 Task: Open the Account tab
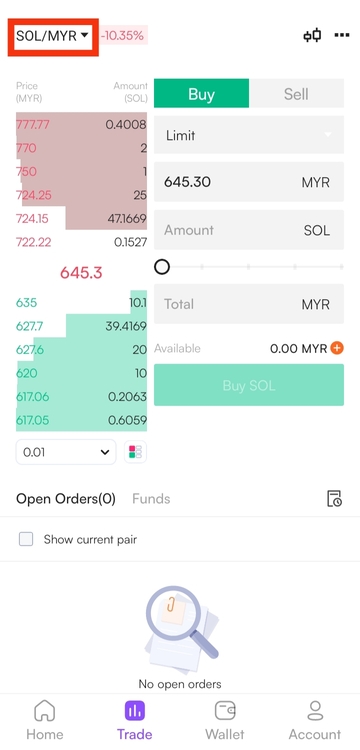tap(315, 720)
